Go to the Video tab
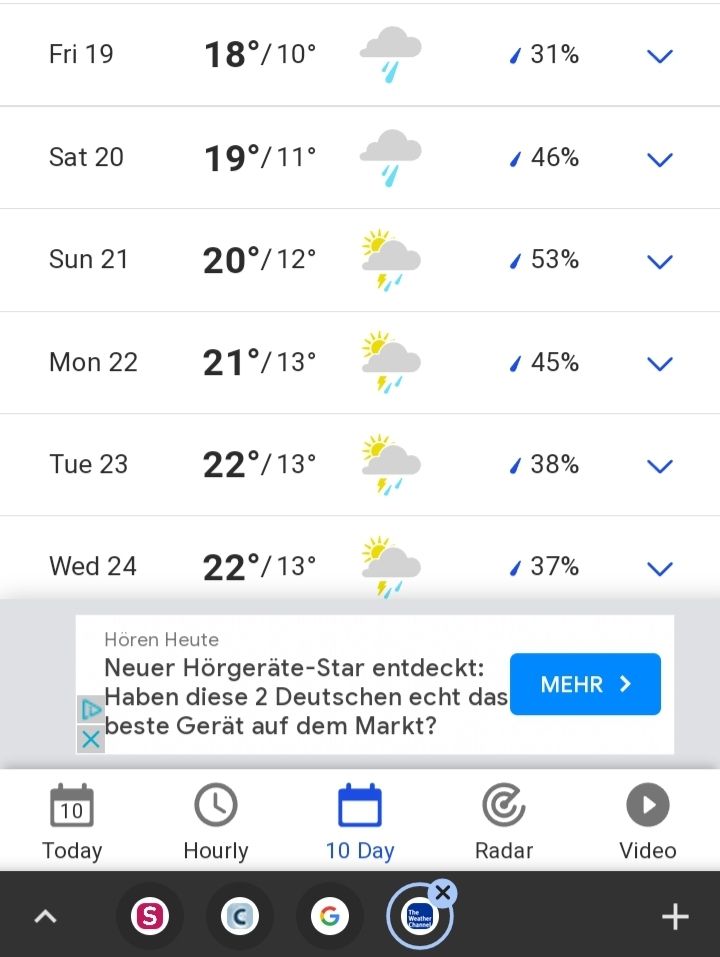Image resolution: width=720 pixels, height=957 pixels. (648, 822)
